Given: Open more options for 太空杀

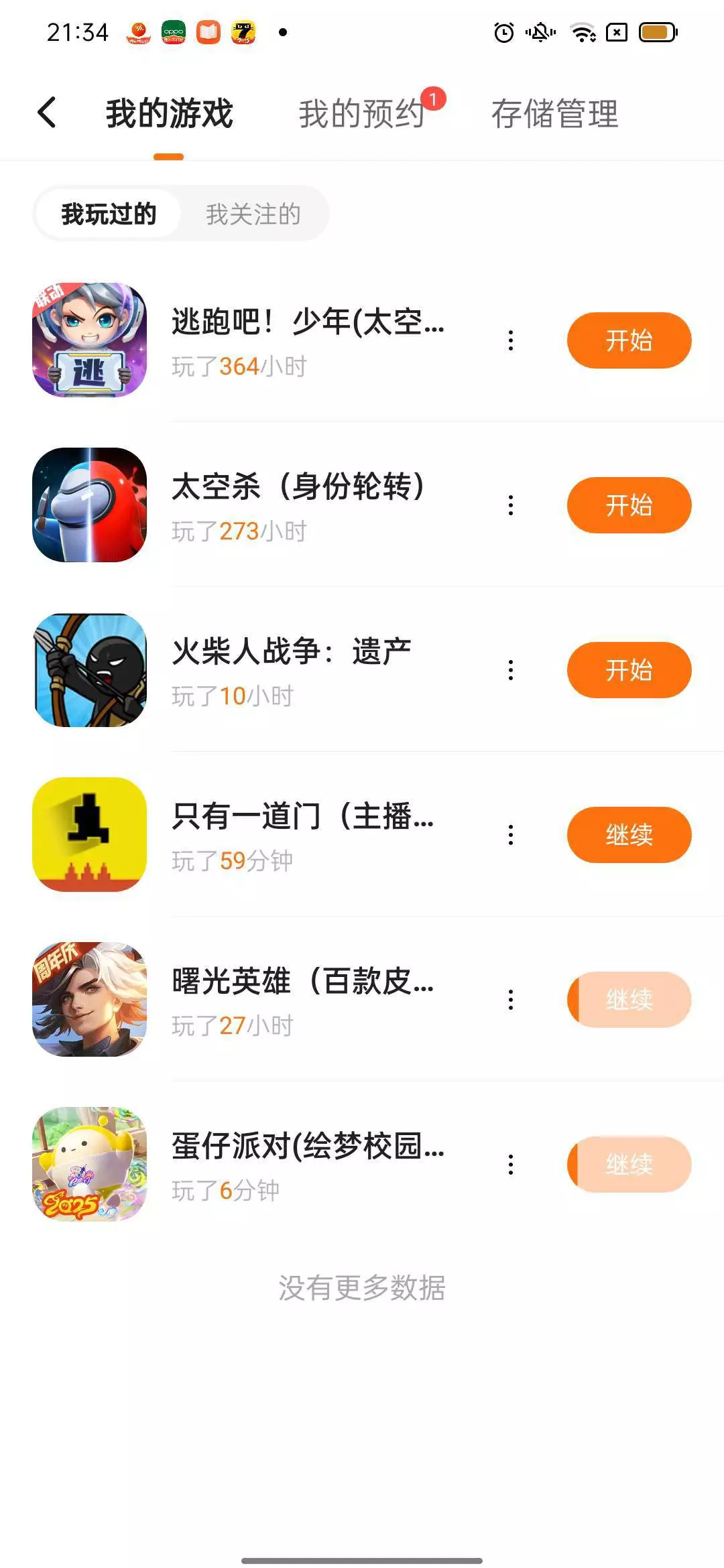Looking at the screenshot, I should [511, 505].
